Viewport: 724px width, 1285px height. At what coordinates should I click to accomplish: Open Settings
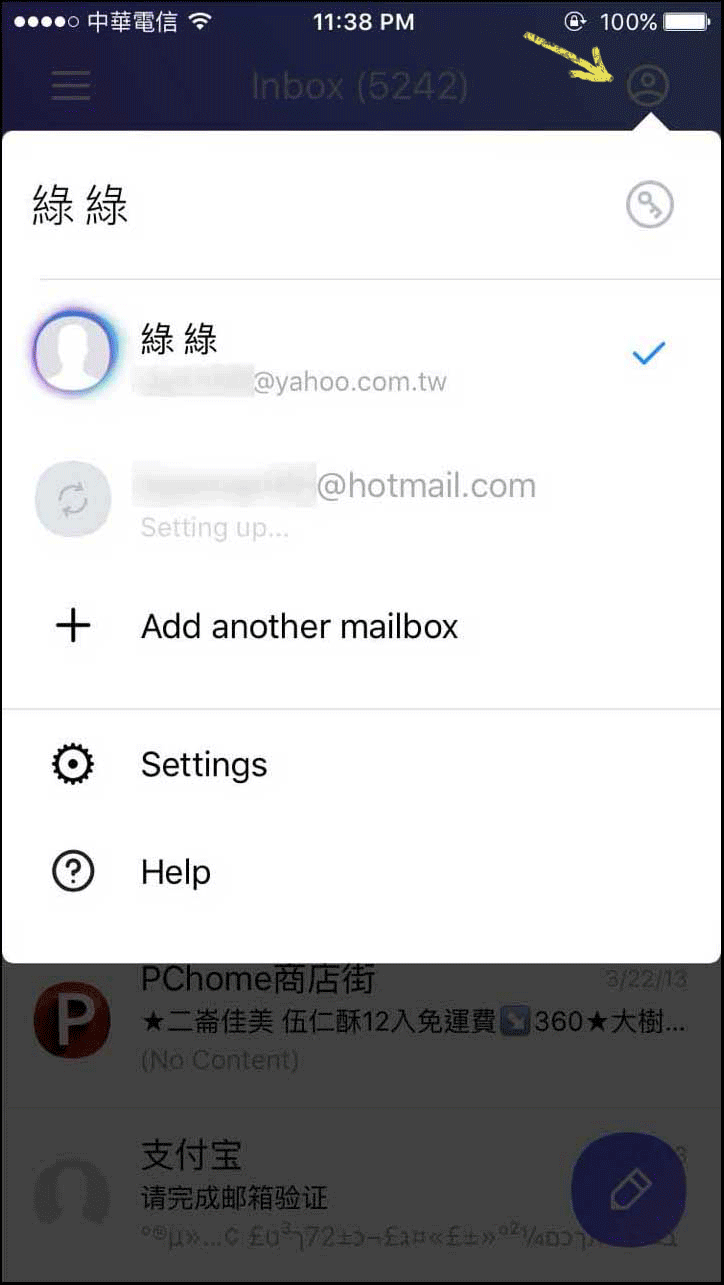tap(361, 765)
